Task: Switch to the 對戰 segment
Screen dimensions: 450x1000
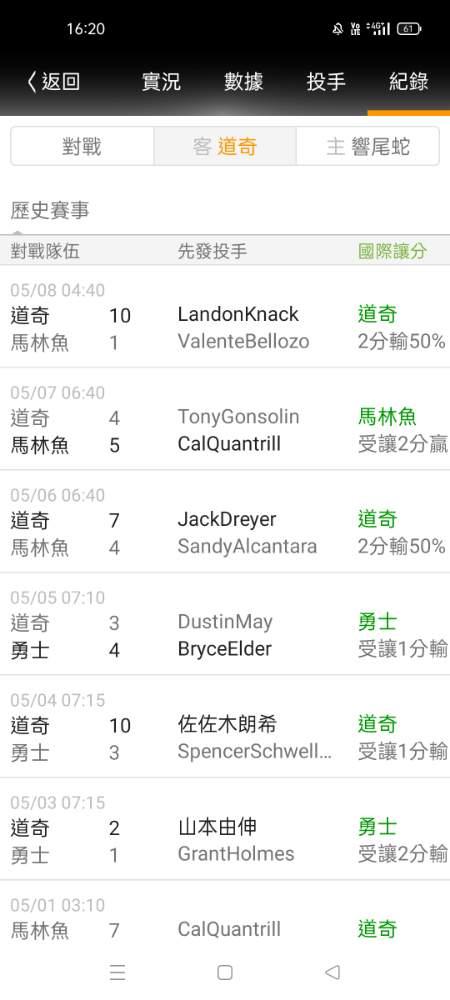Action: [82, 147]
